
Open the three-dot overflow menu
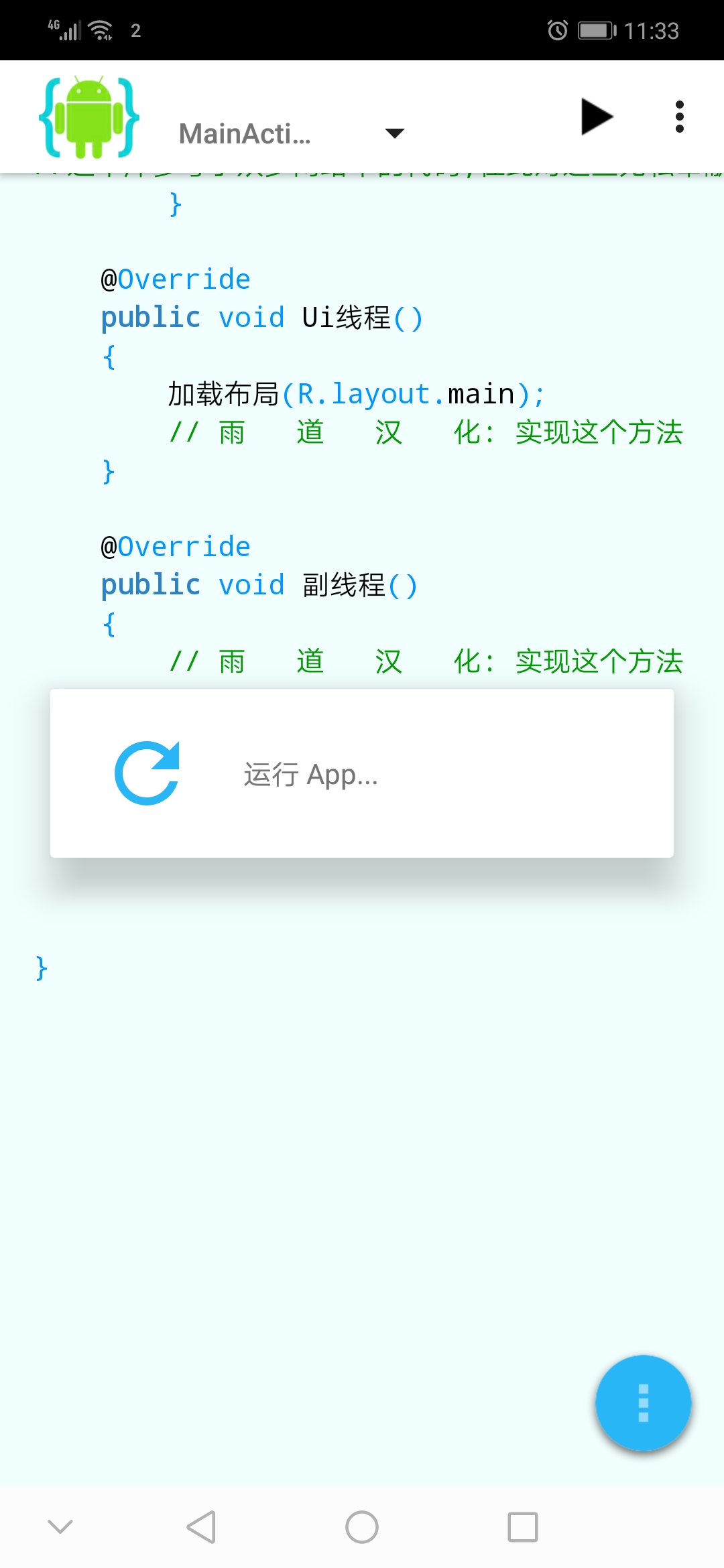680,117
